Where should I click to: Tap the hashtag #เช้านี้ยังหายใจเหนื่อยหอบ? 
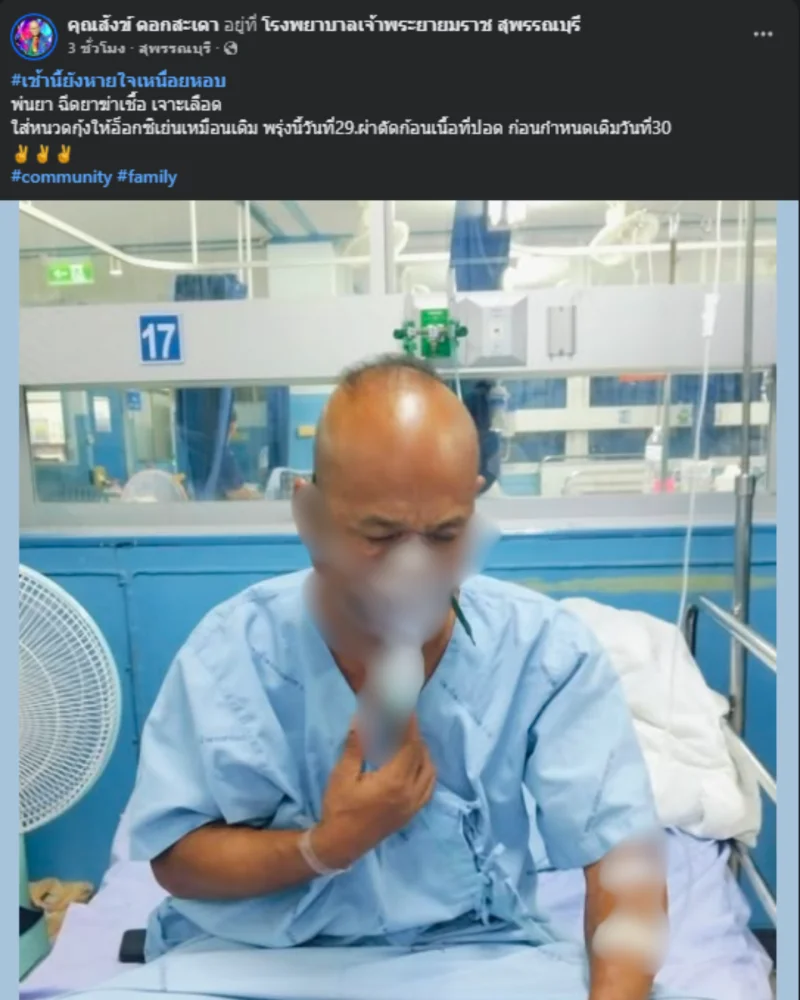pos(118,81)
